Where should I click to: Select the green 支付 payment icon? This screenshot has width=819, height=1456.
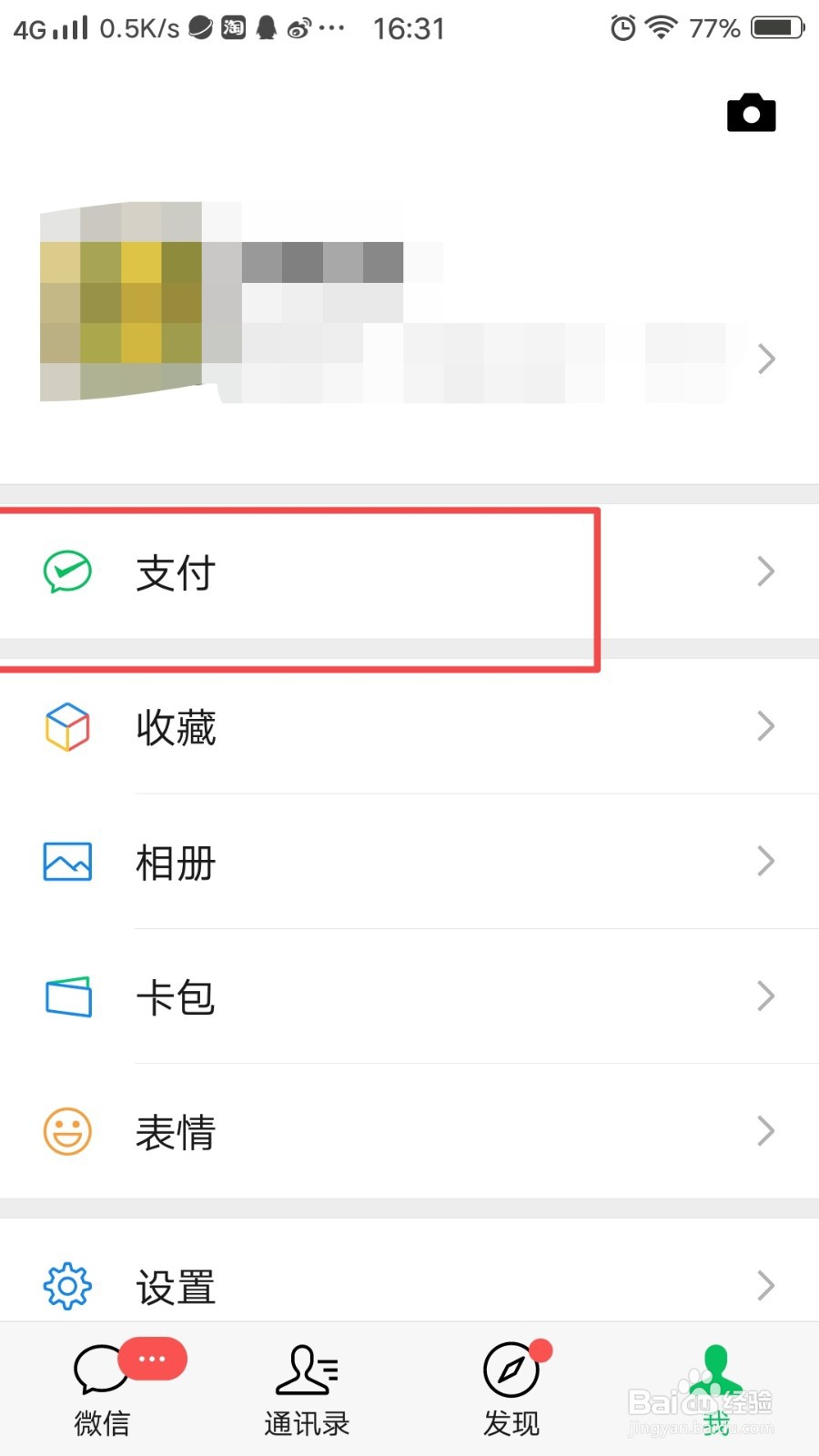point(66,571)
